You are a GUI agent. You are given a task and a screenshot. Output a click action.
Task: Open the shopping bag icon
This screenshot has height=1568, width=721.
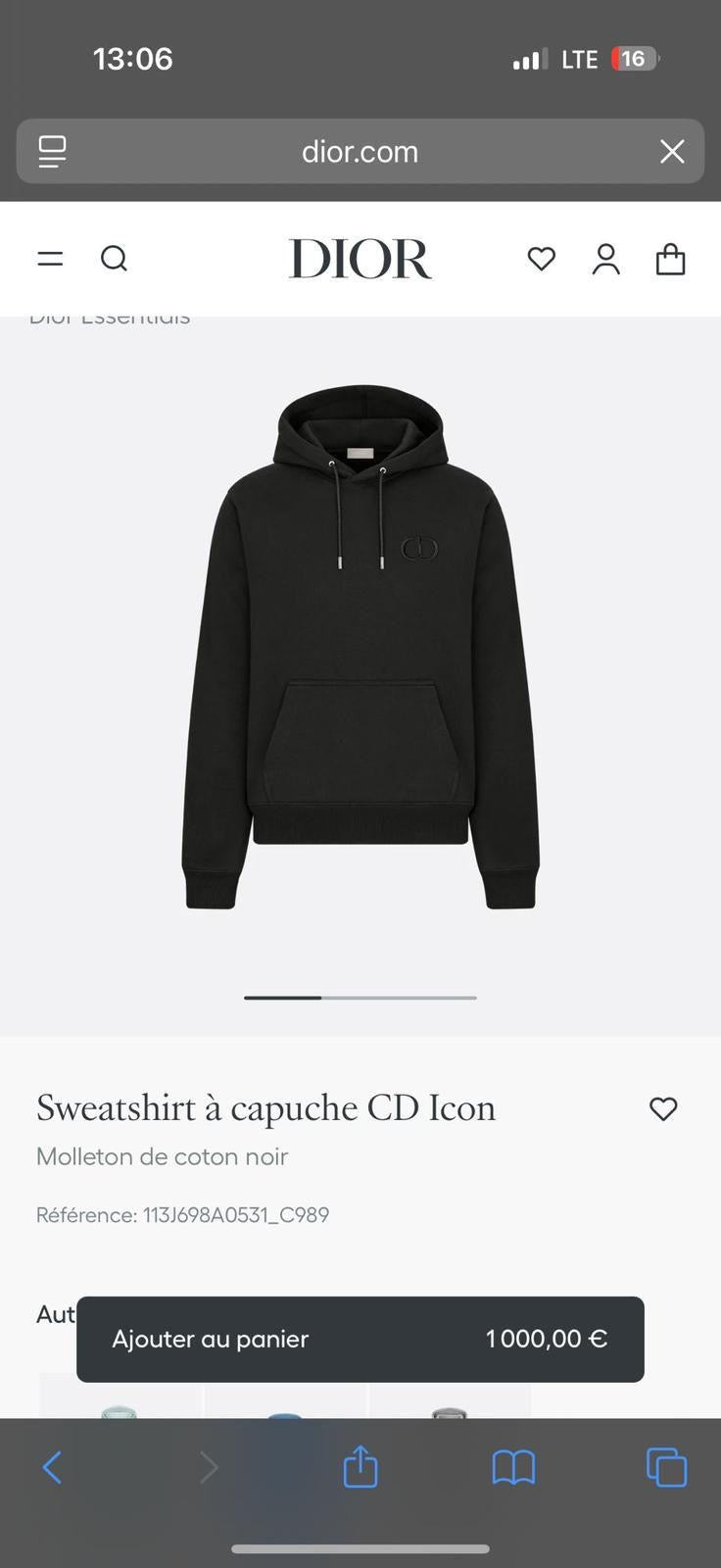670,259
